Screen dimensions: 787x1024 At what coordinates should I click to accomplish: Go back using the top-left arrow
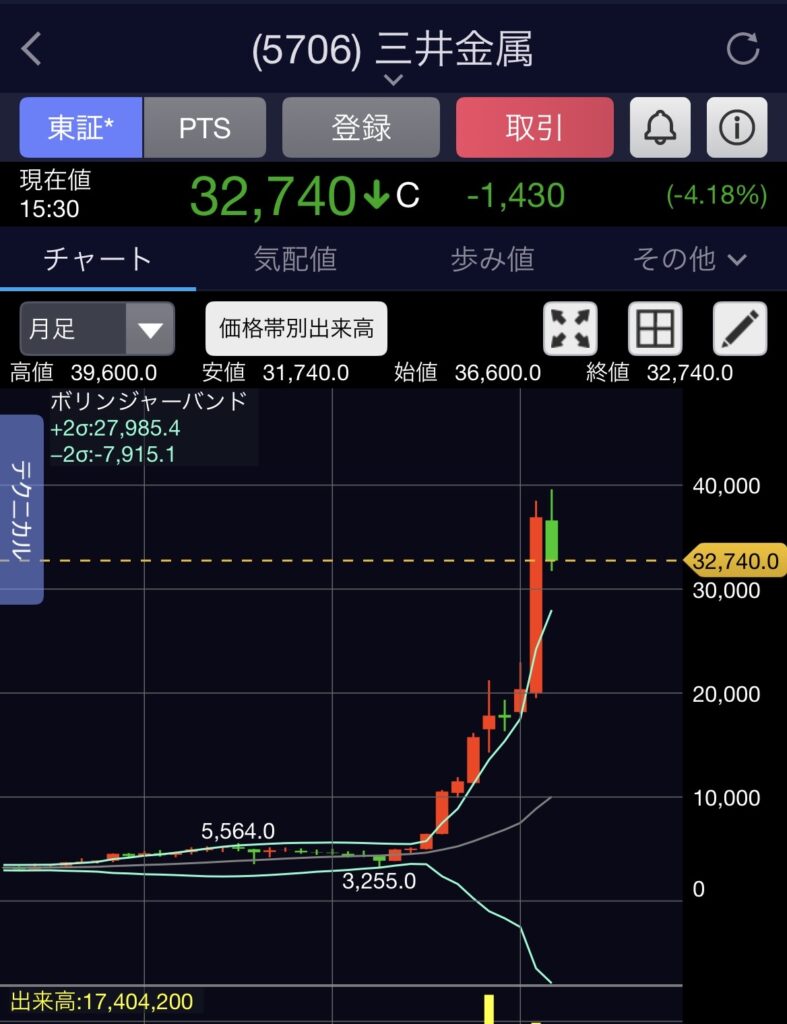point(32,49)
